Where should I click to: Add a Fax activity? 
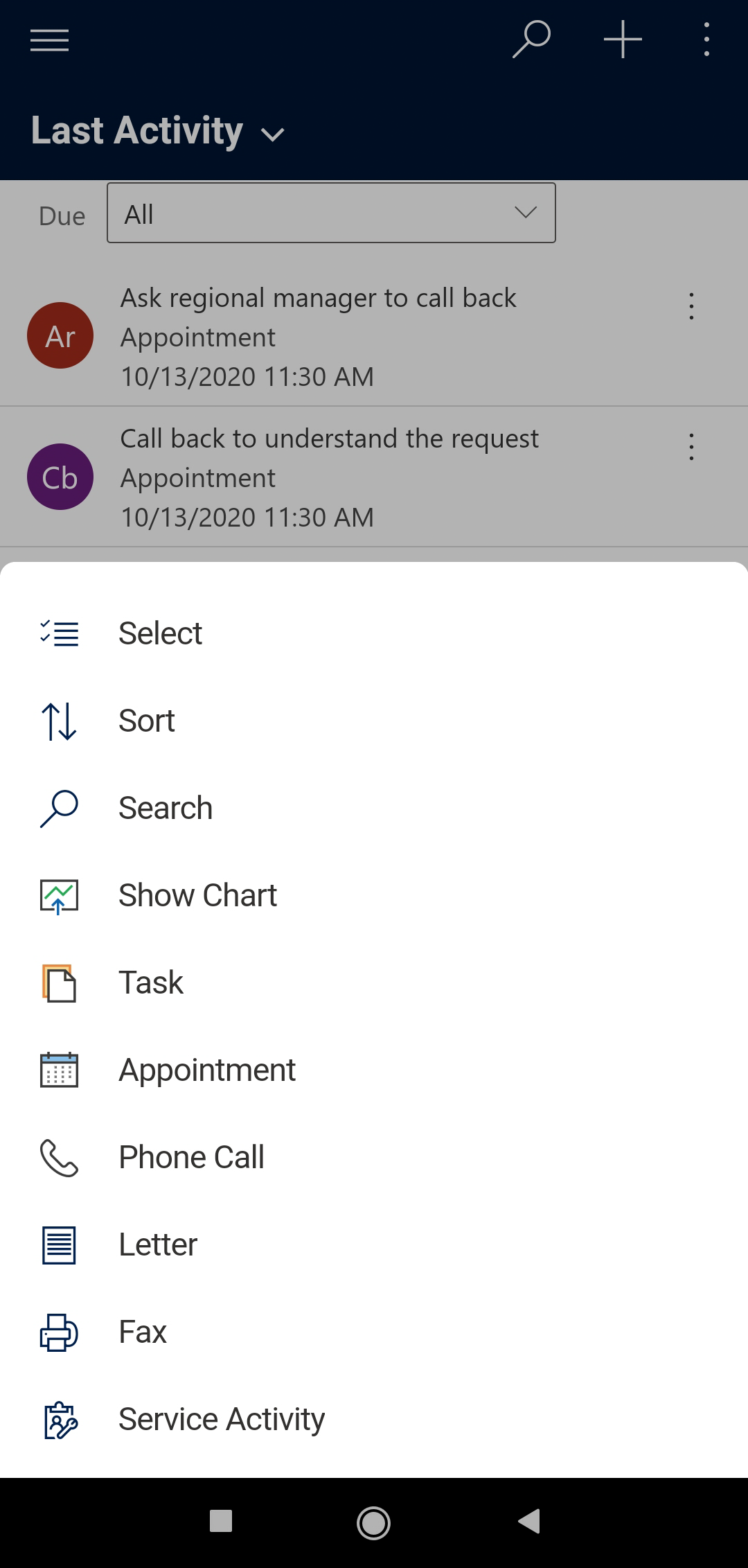coord(374,1332)
